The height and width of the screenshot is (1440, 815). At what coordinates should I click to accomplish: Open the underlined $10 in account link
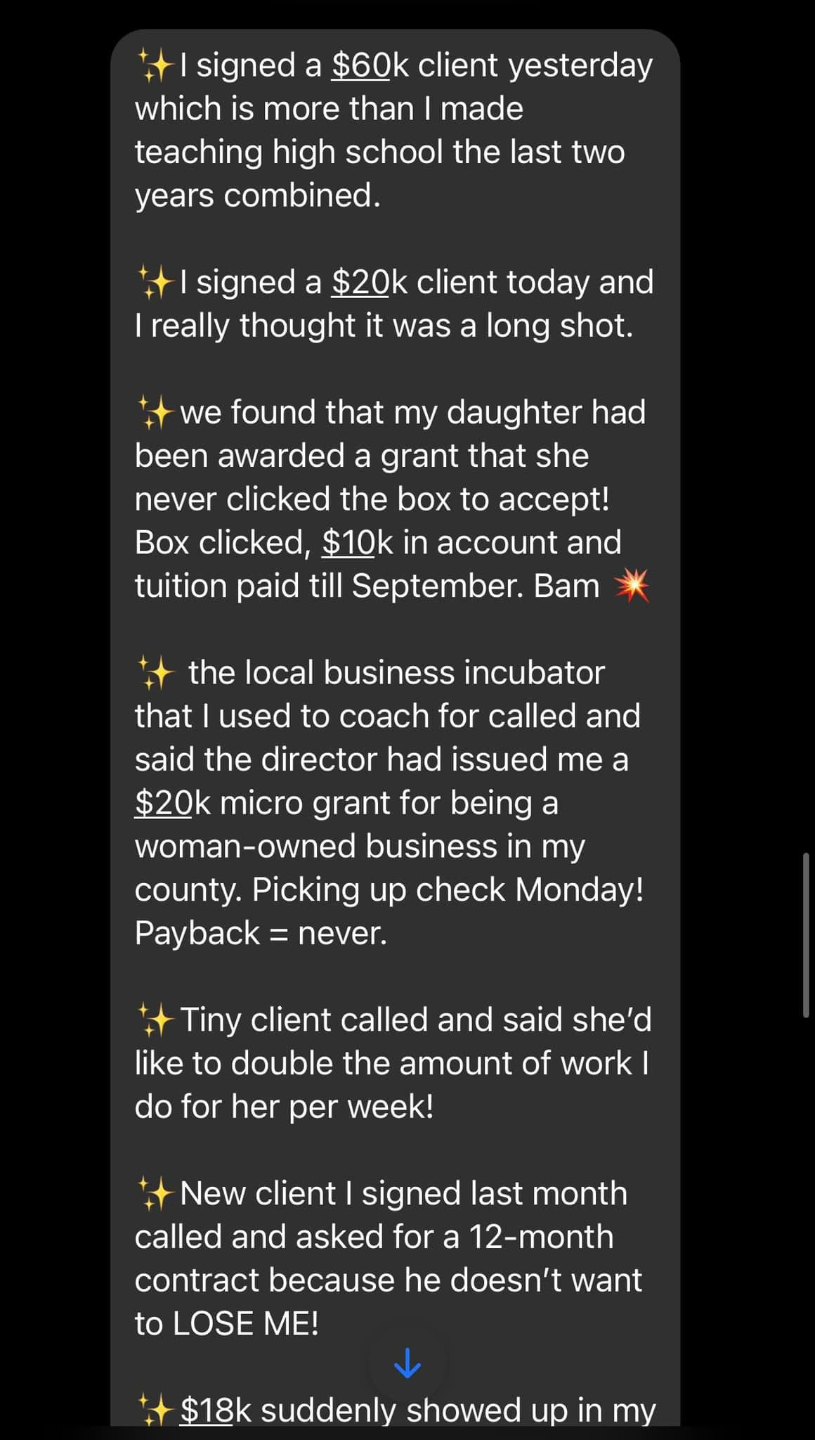click(x=348, y=542)
